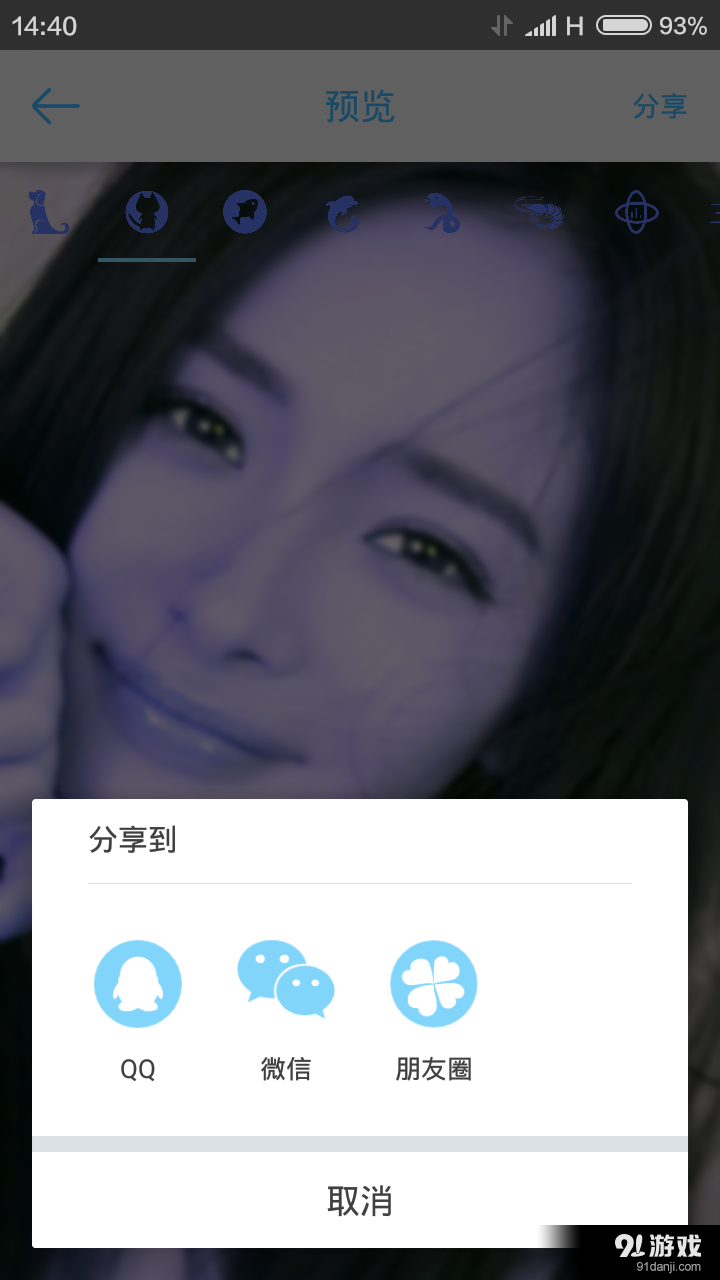Reveal more filters past the atom icon
720x1280 pixels.
coord(712,212)
